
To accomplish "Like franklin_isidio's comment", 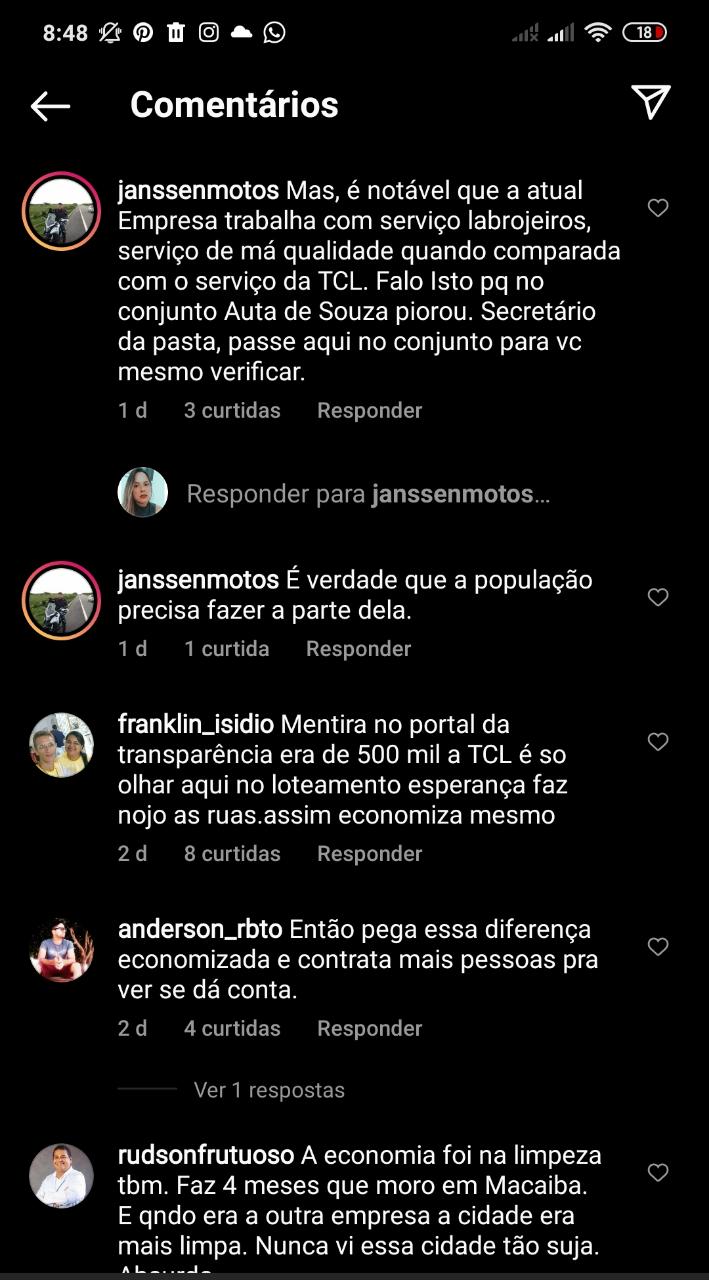I will pos(658,742).
